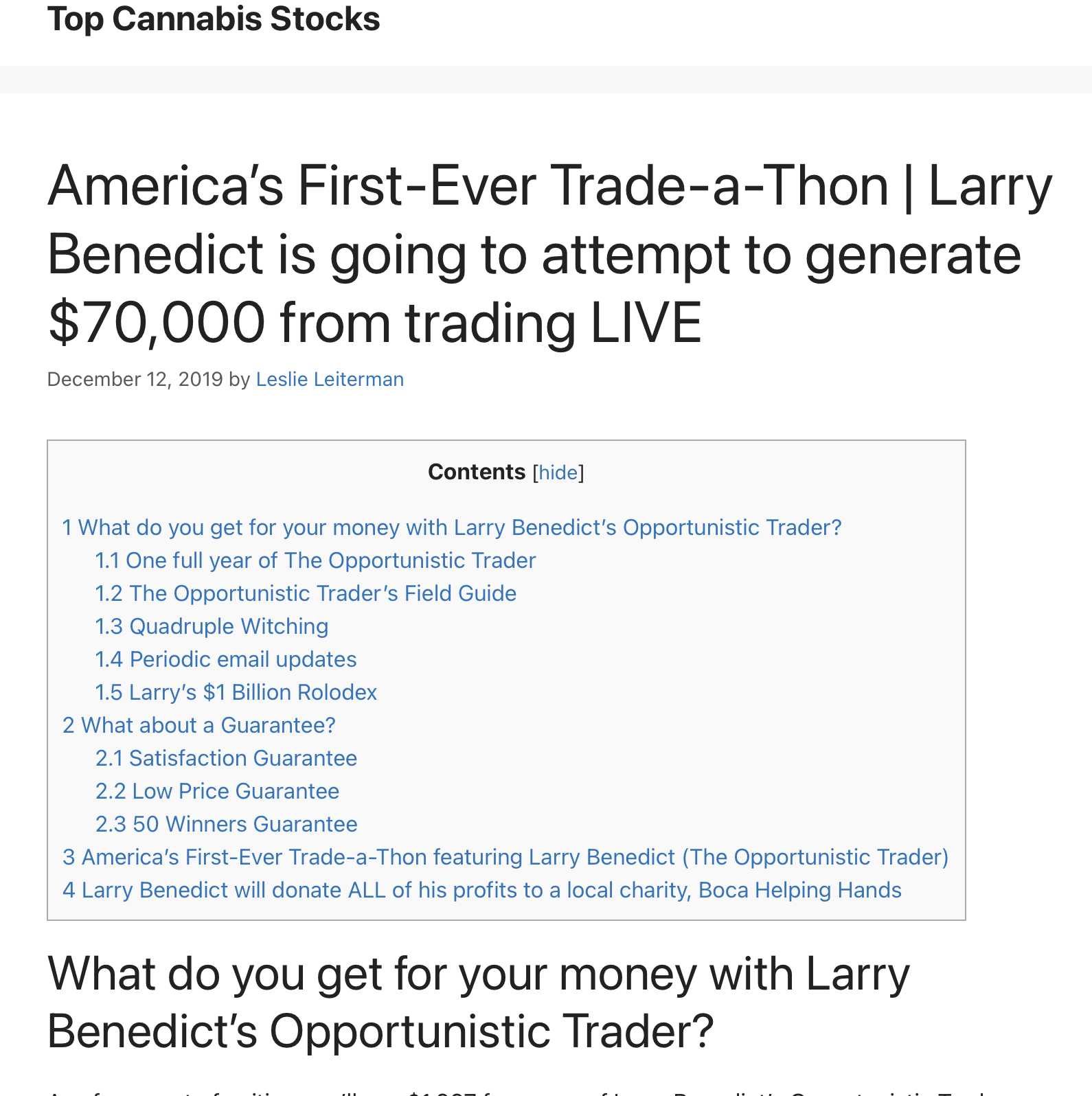1092x1096 pixels.
Task: Go to 'One full year of The Opportunistic Trader'
Action: pos(315,560)
